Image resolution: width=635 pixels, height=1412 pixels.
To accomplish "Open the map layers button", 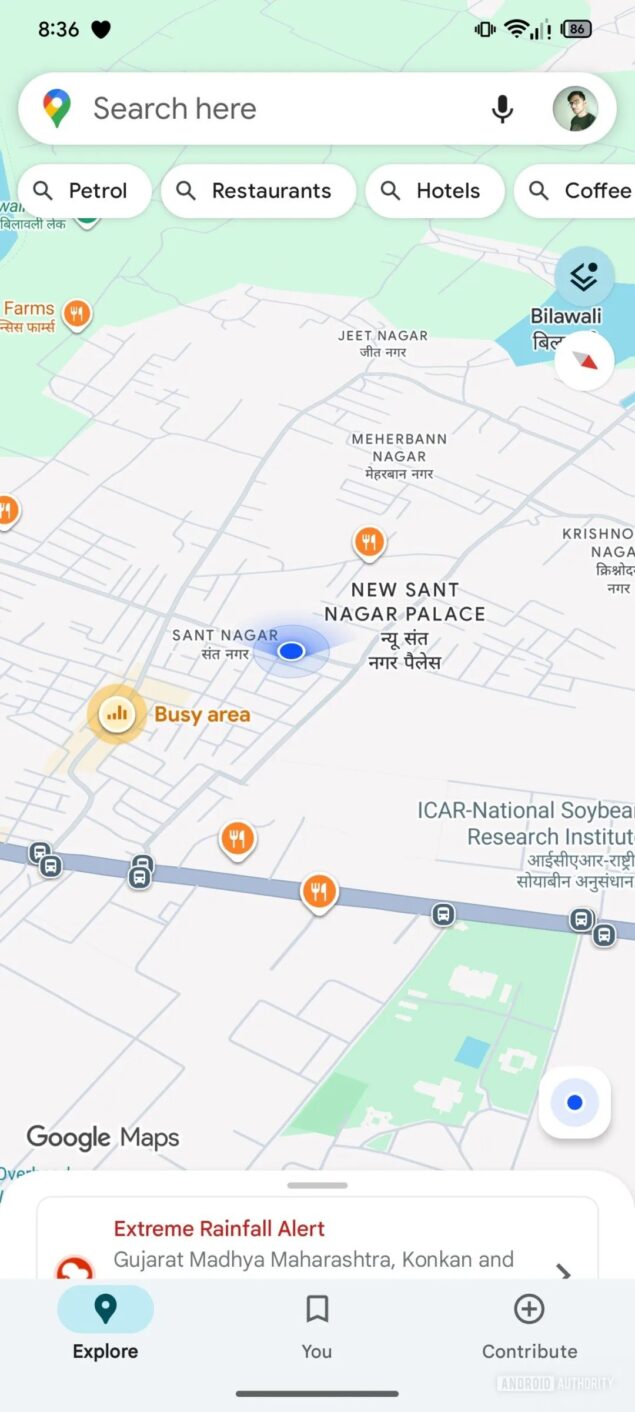I will [584, 276].
